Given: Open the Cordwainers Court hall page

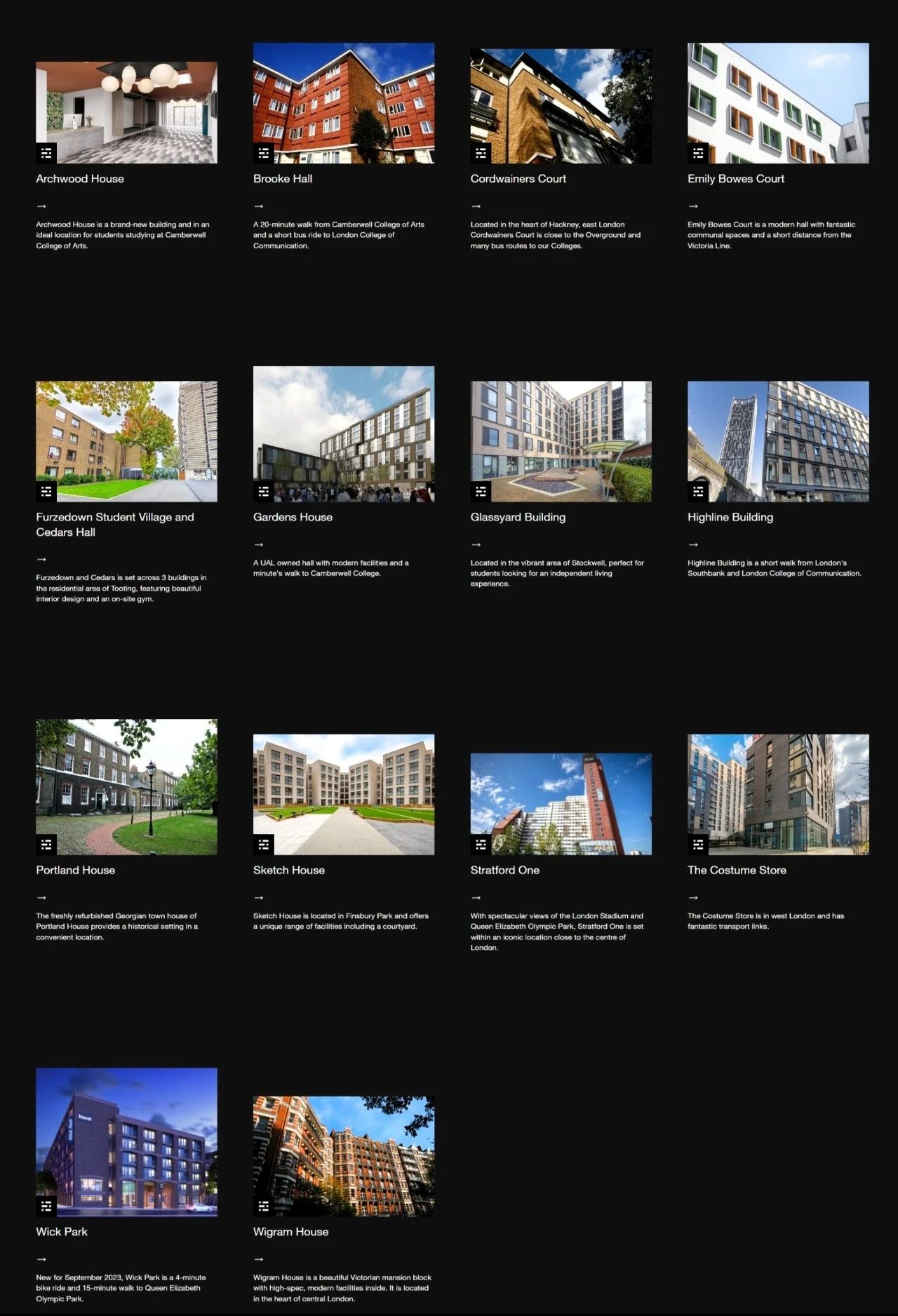Looking at the screenshot, I should [x=518, y=179].
